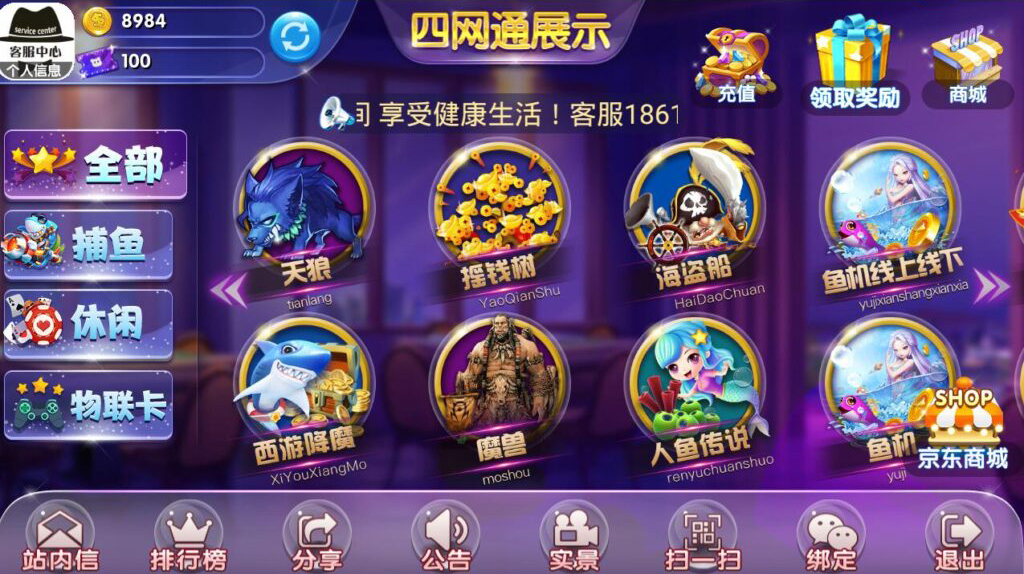Tap the blue refresh icon

click(295, 37)
